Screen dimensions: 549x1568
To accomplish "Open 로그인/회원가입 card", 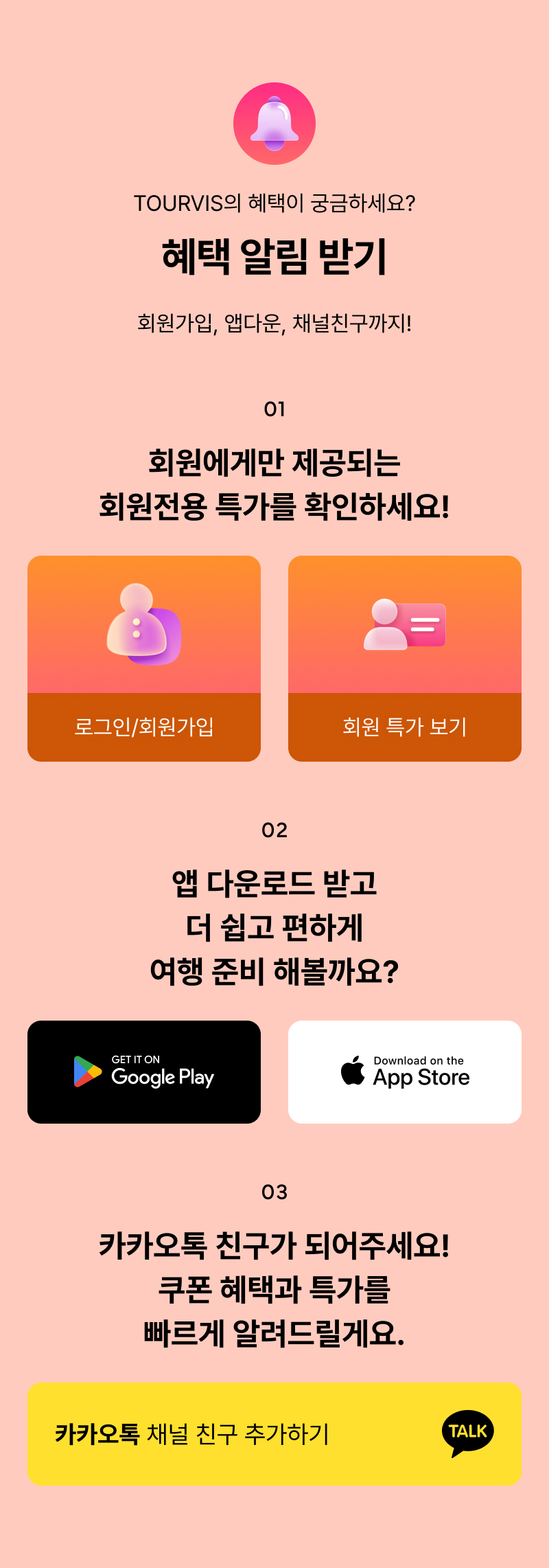I will click(144, 658).
